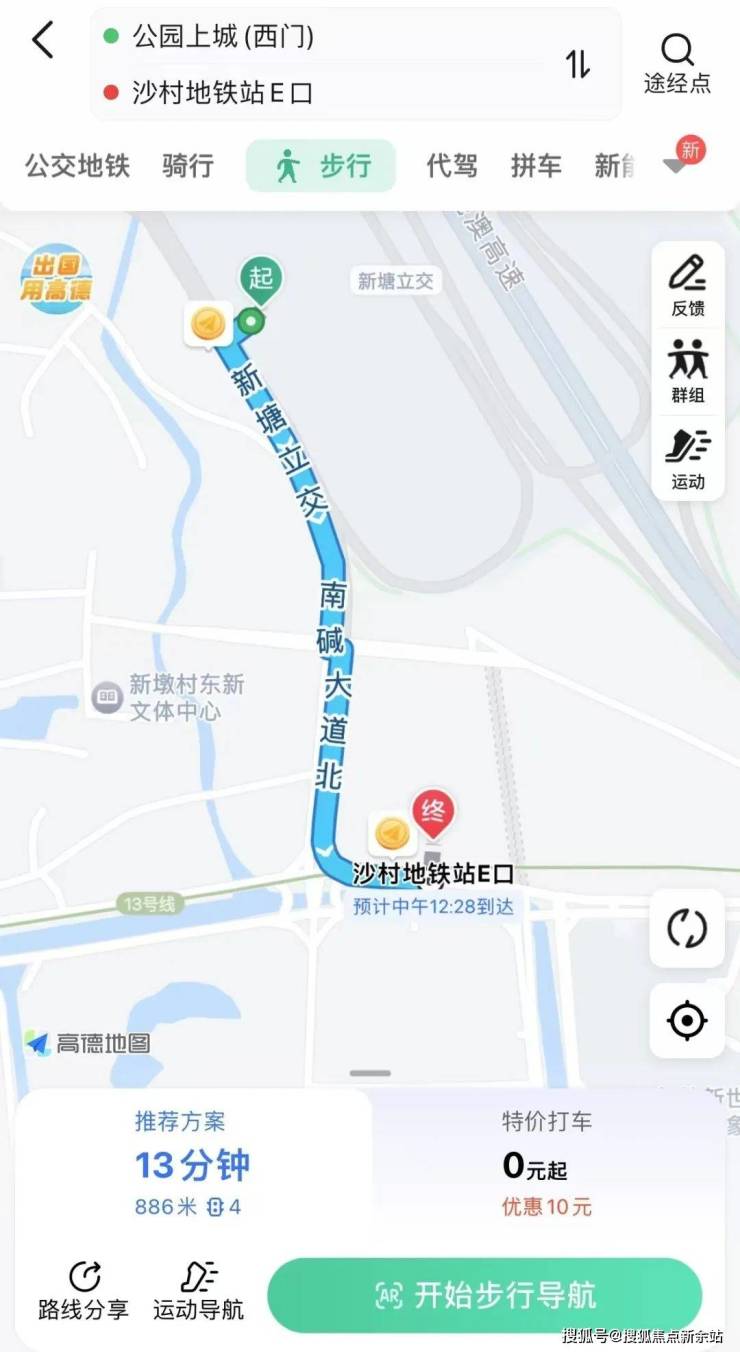Center map on my location
Screen dimensions: 740x1352
click(687, 1021)
